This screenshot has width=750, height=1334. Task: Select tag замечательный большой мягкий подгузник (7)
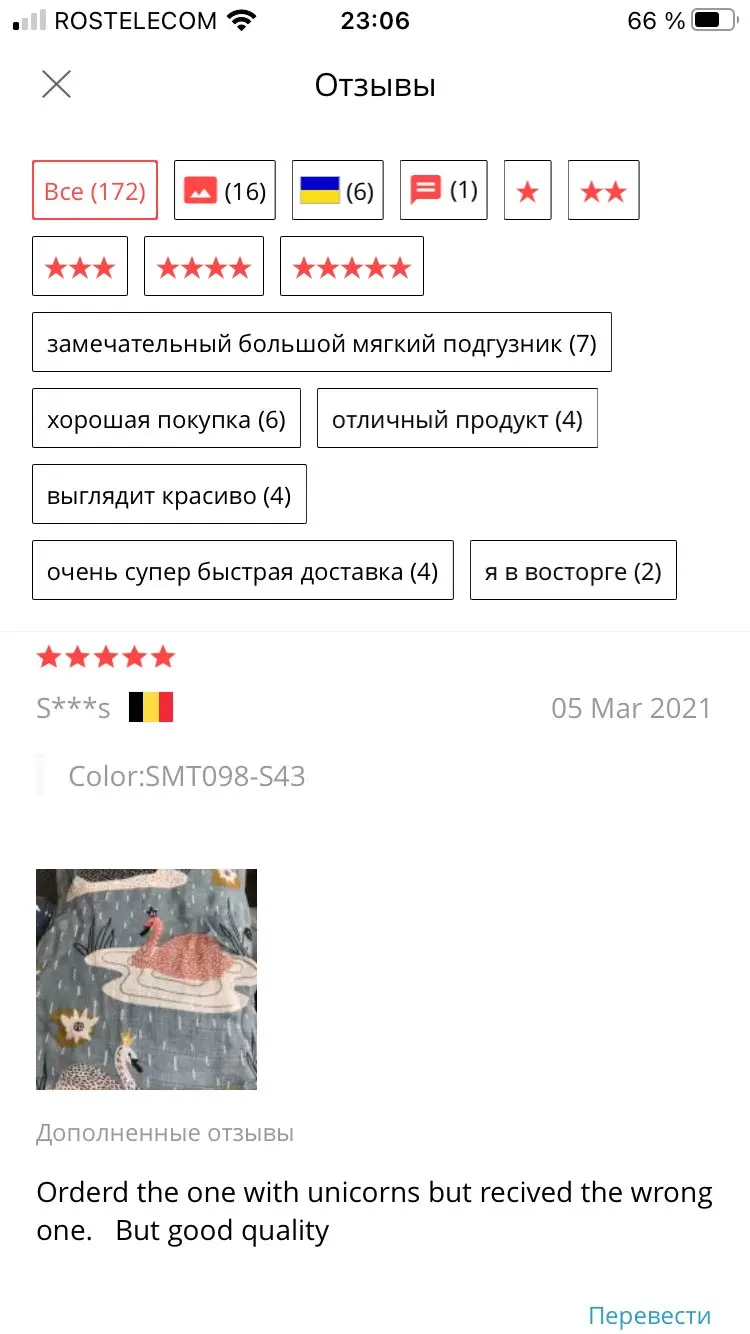322,342
